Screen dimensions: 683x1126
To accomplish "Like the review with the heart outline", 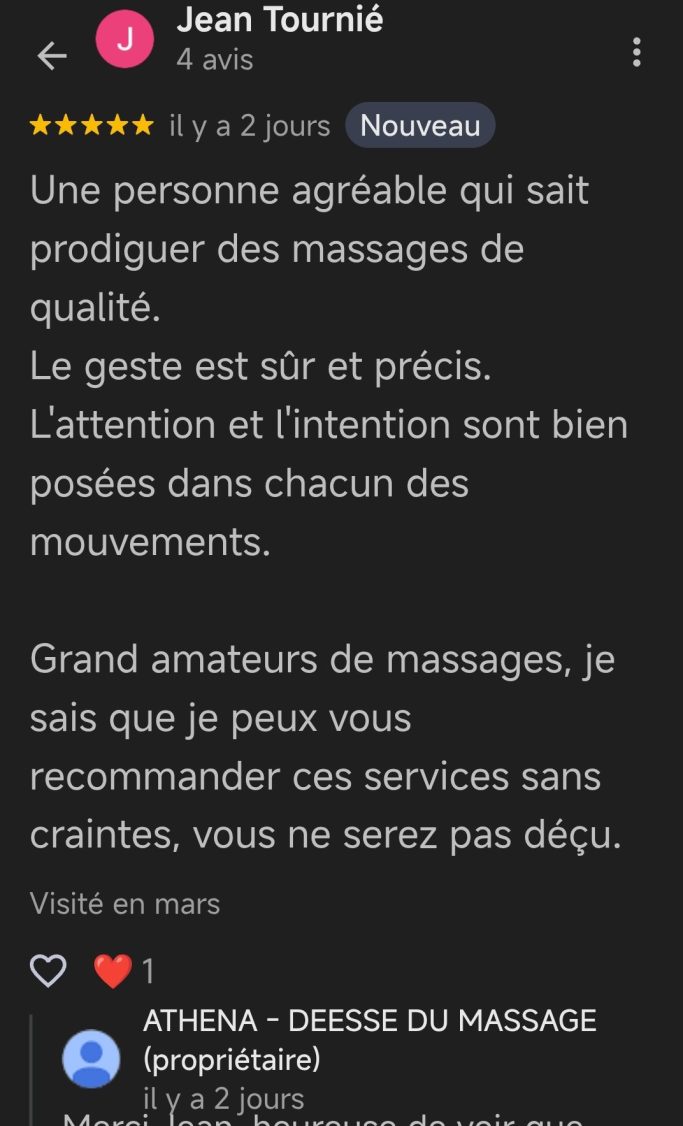I will click(48, 970).
